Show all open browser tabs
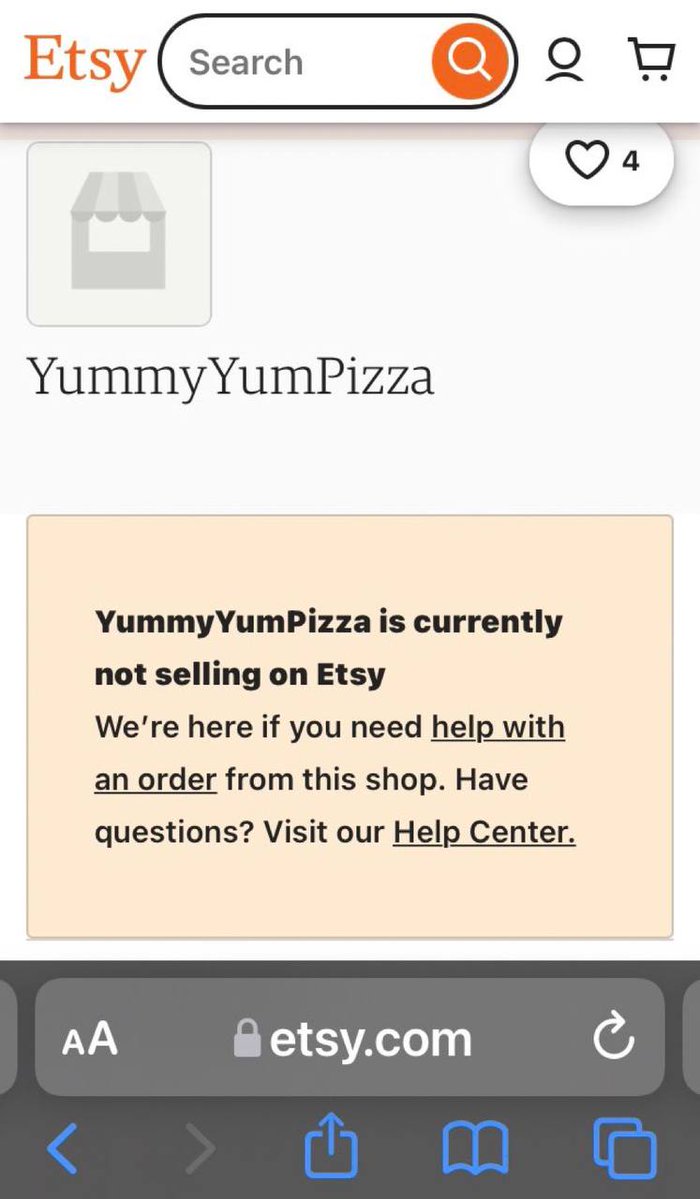The width and height of the screenshot is (700, 1199). coord(625,1148)
